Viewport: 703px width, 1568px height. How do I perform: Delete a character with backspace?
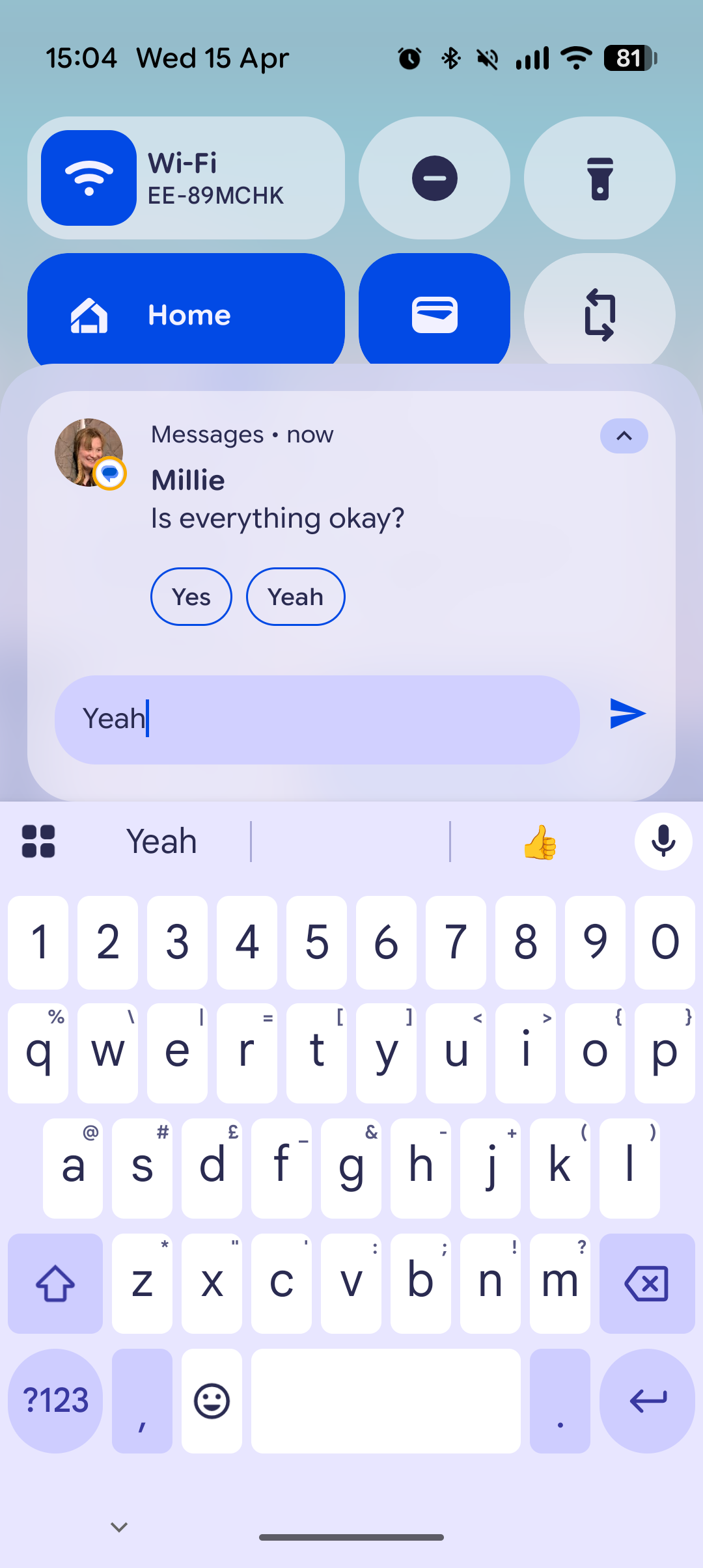coord(646,1284)
